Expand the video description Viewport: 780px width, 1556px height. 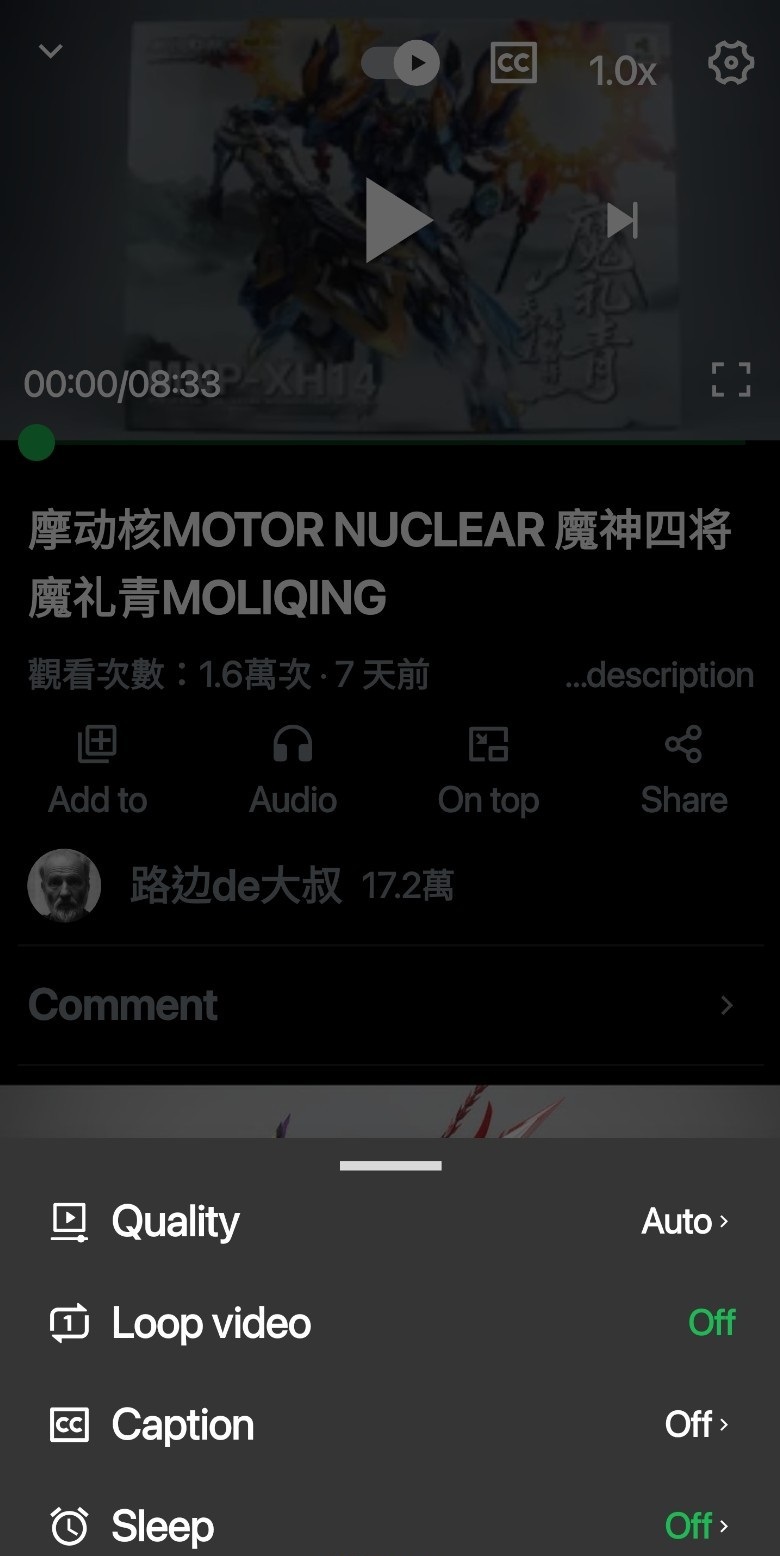point(658,675)
